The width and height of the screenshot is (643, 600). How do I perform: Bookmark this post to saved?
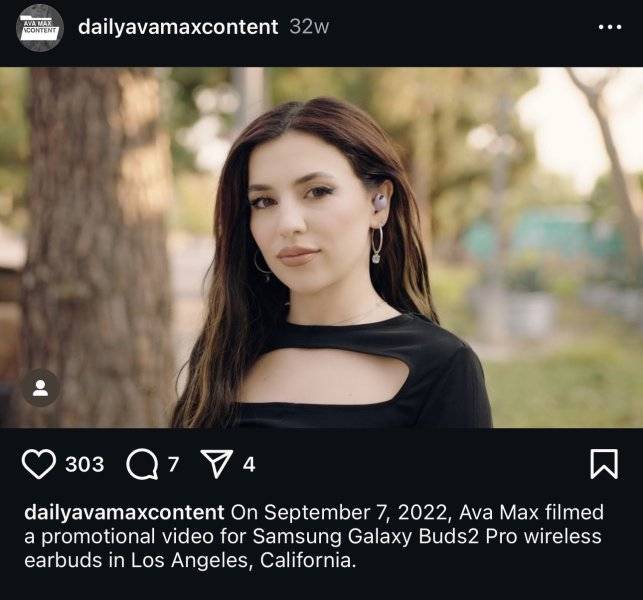603,464
